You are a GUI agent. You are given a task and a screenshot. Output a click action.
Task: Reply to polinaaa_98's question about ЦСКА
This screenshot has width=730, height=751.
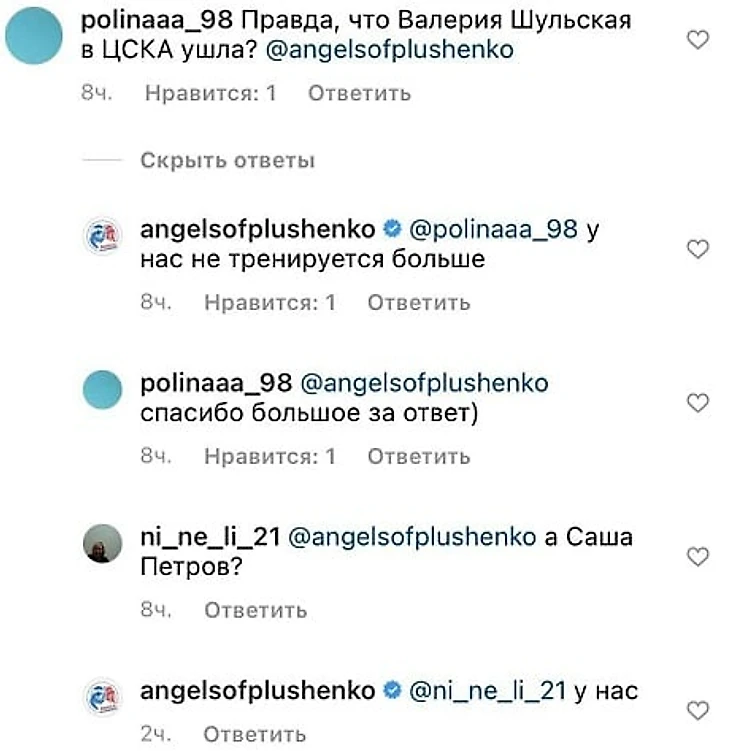click(359, 94)
